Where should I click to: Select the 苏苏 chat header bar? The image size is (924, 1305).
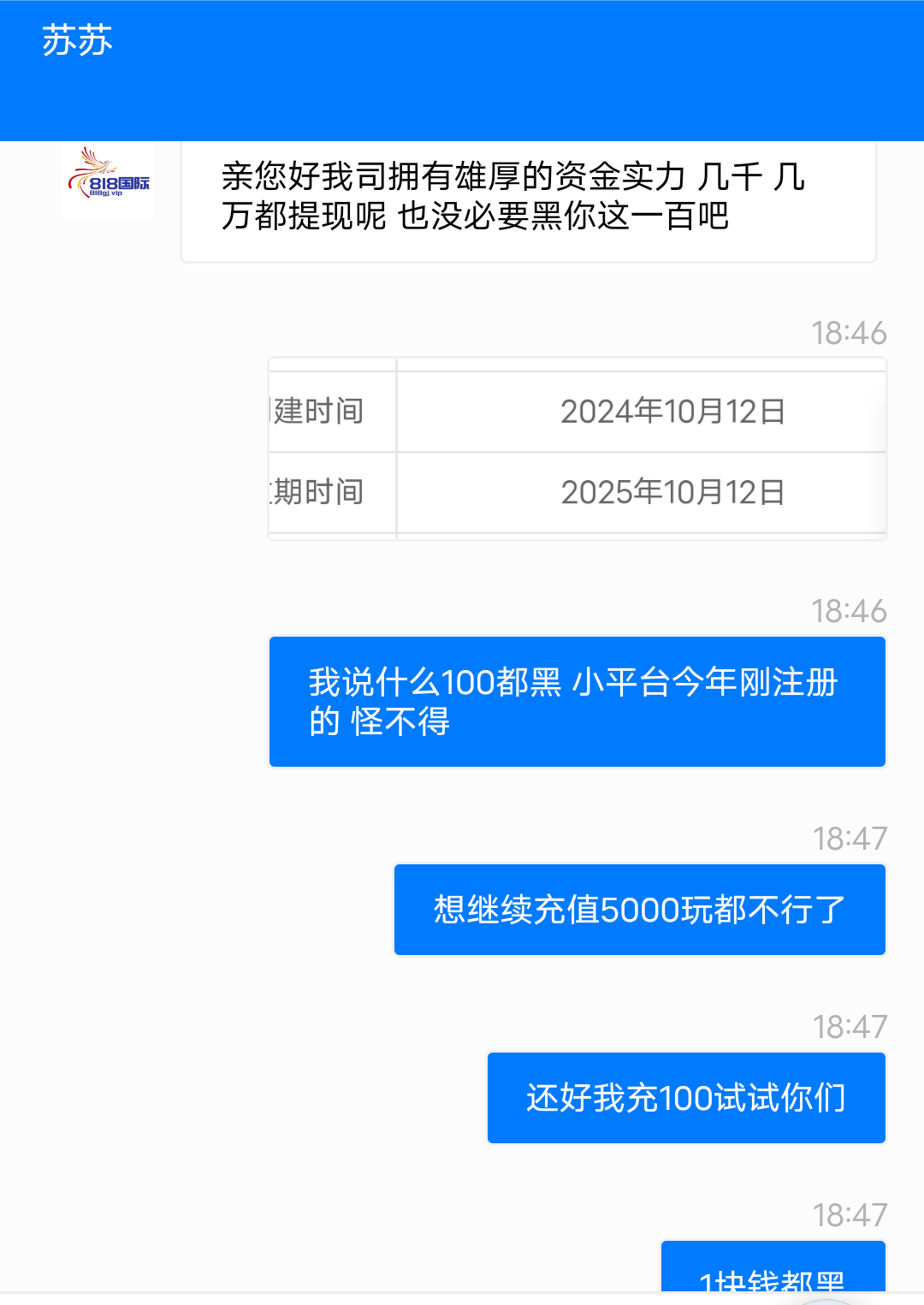(x=462, y=68)
